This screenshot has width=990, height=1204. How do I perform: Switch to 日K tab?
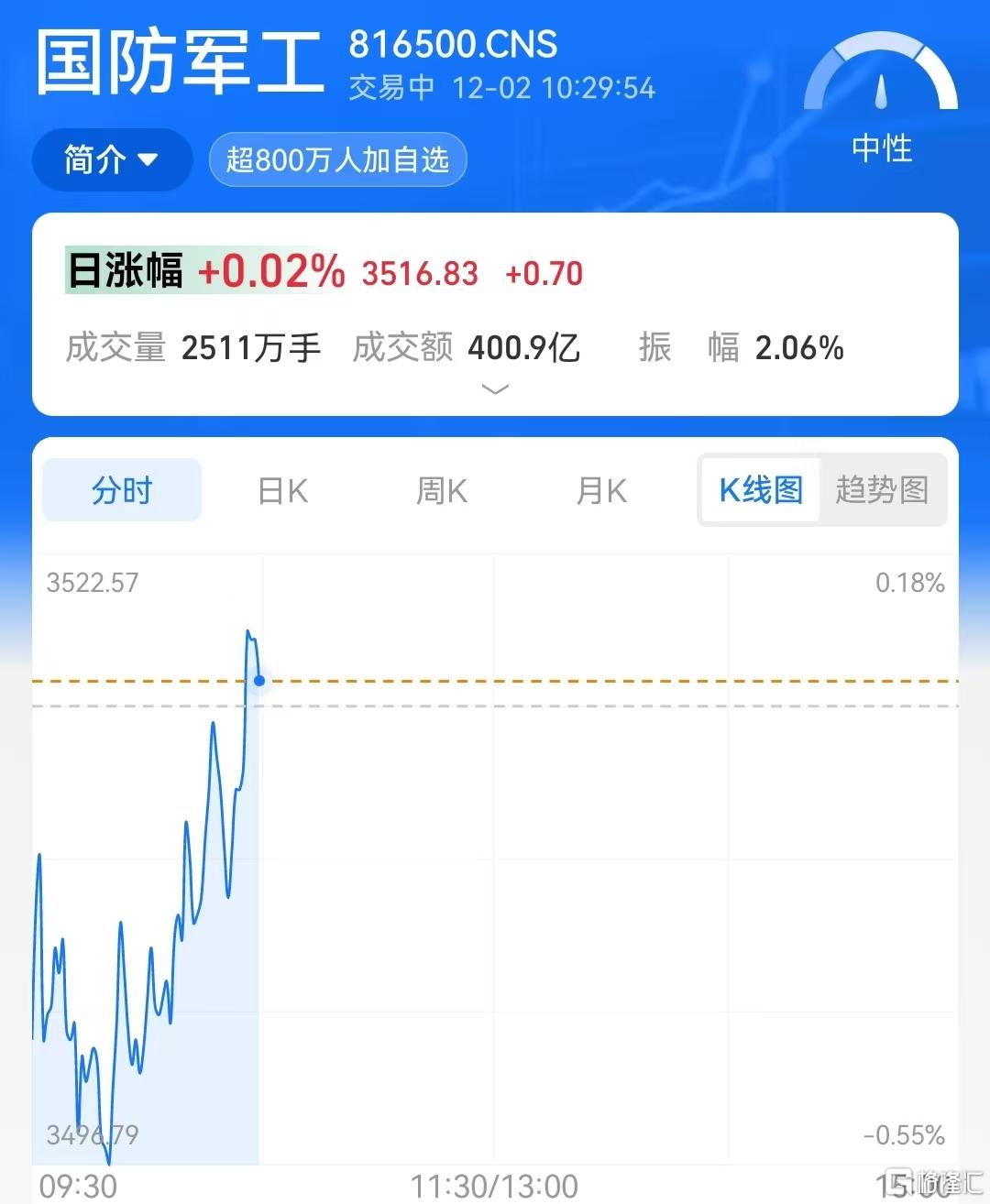(x=280, y=490)
